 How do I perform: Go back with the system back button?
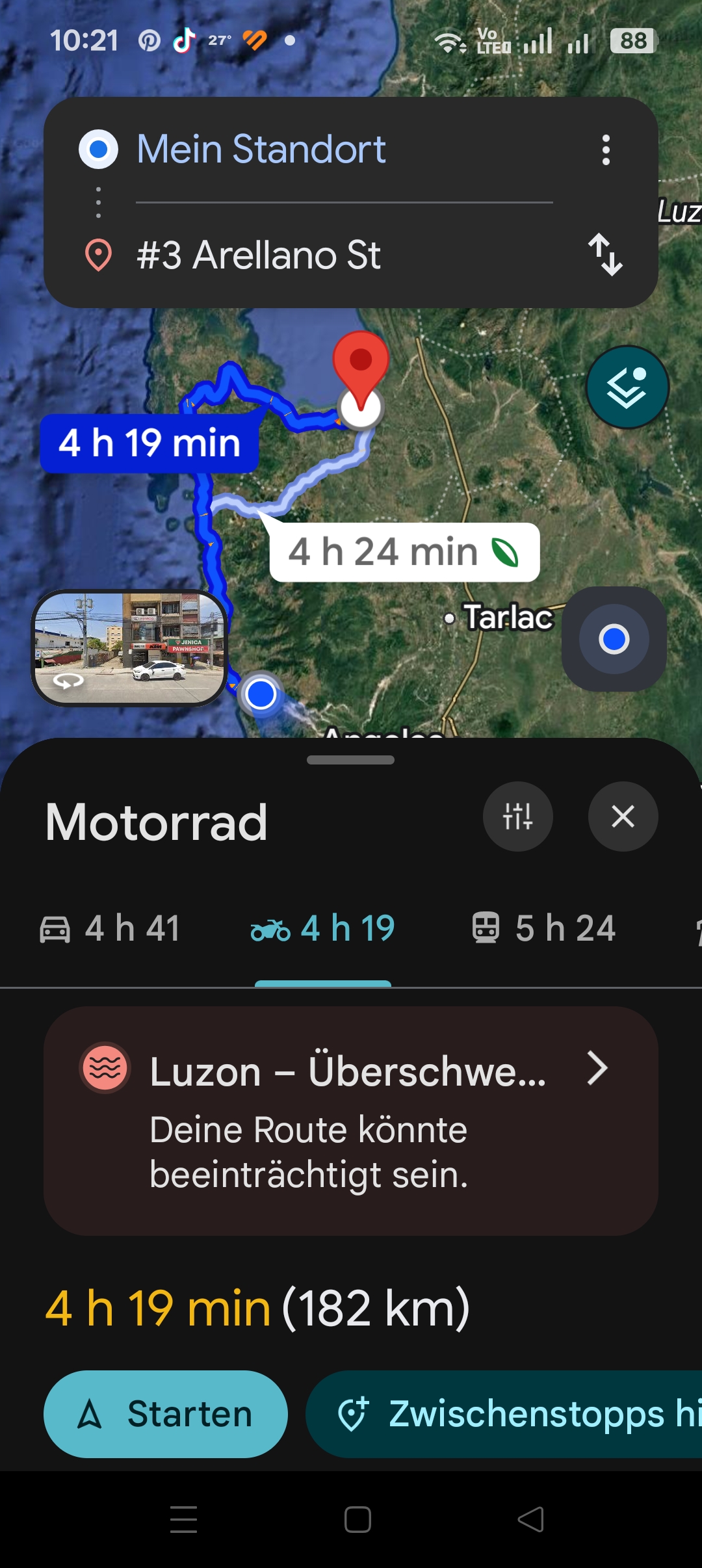[530, 1520]
